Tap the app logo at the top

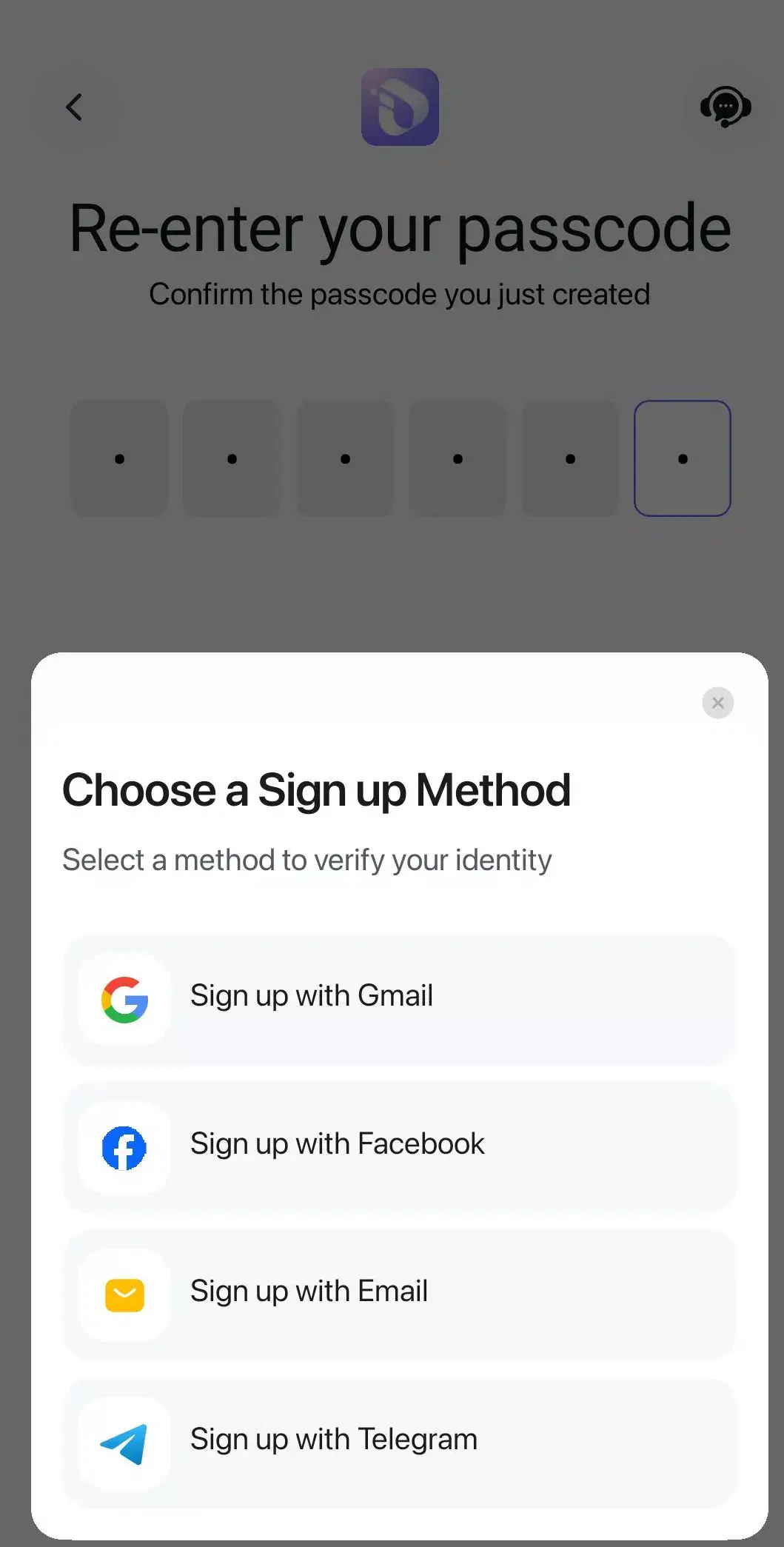[x=400, y=107]
